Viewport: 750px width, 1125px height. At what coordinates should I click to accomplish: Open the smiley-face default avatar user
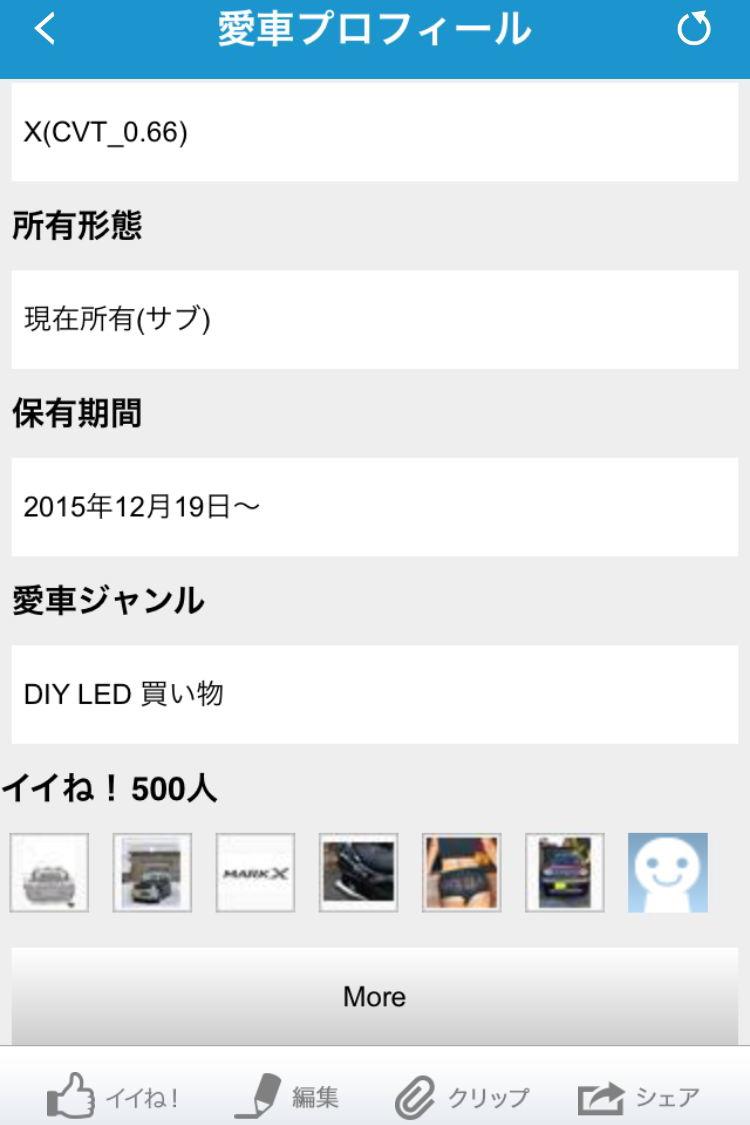tap(667, 873)
